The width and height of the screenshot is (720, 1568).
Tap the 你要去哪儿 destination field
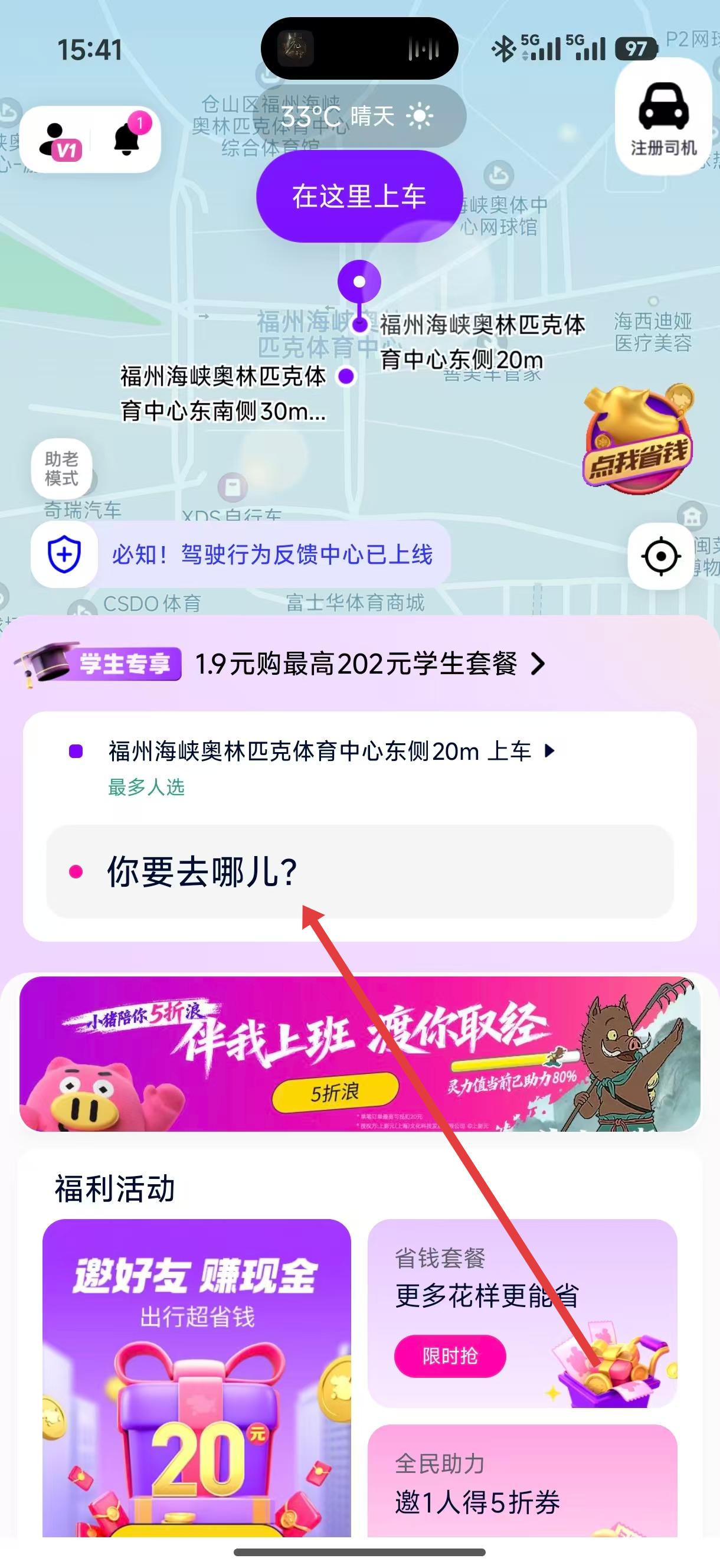coord(359,871)
